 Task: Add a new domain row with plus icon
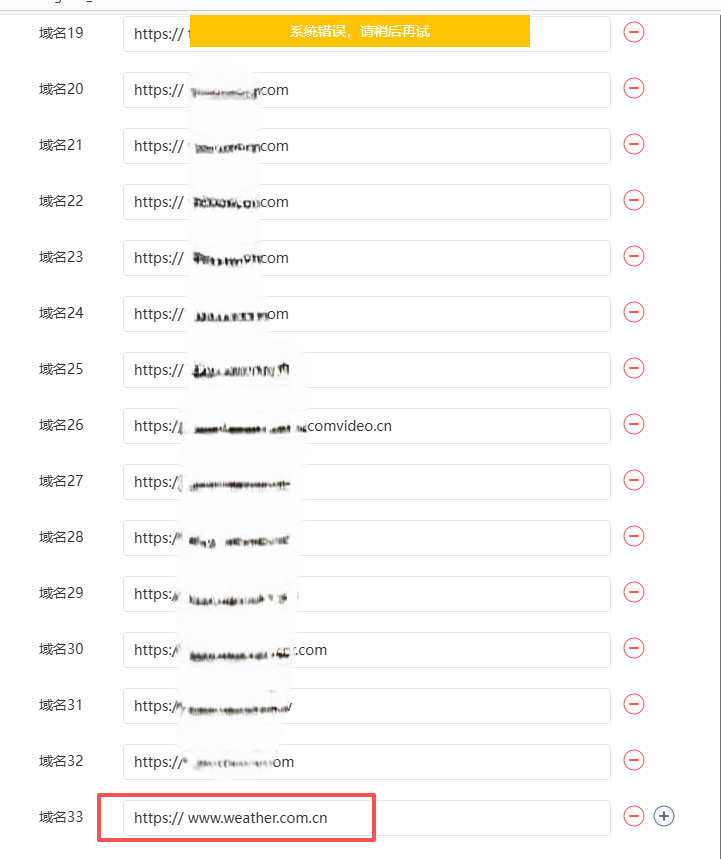point(663,816)
